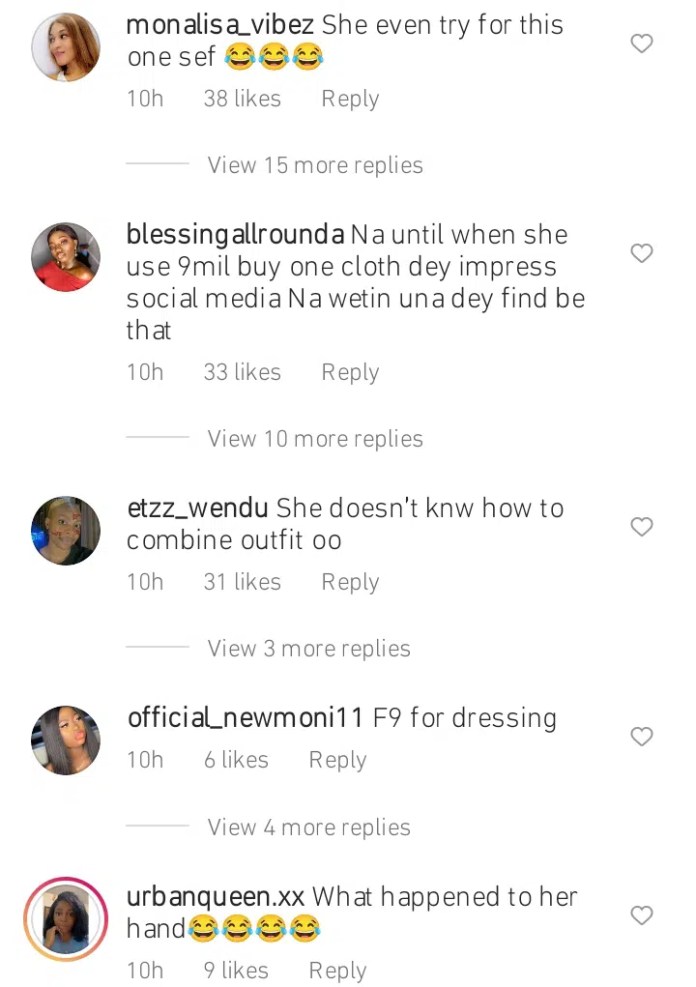See who liked monalisa_vibez's comment, 38 likes

tap(242, 99)
